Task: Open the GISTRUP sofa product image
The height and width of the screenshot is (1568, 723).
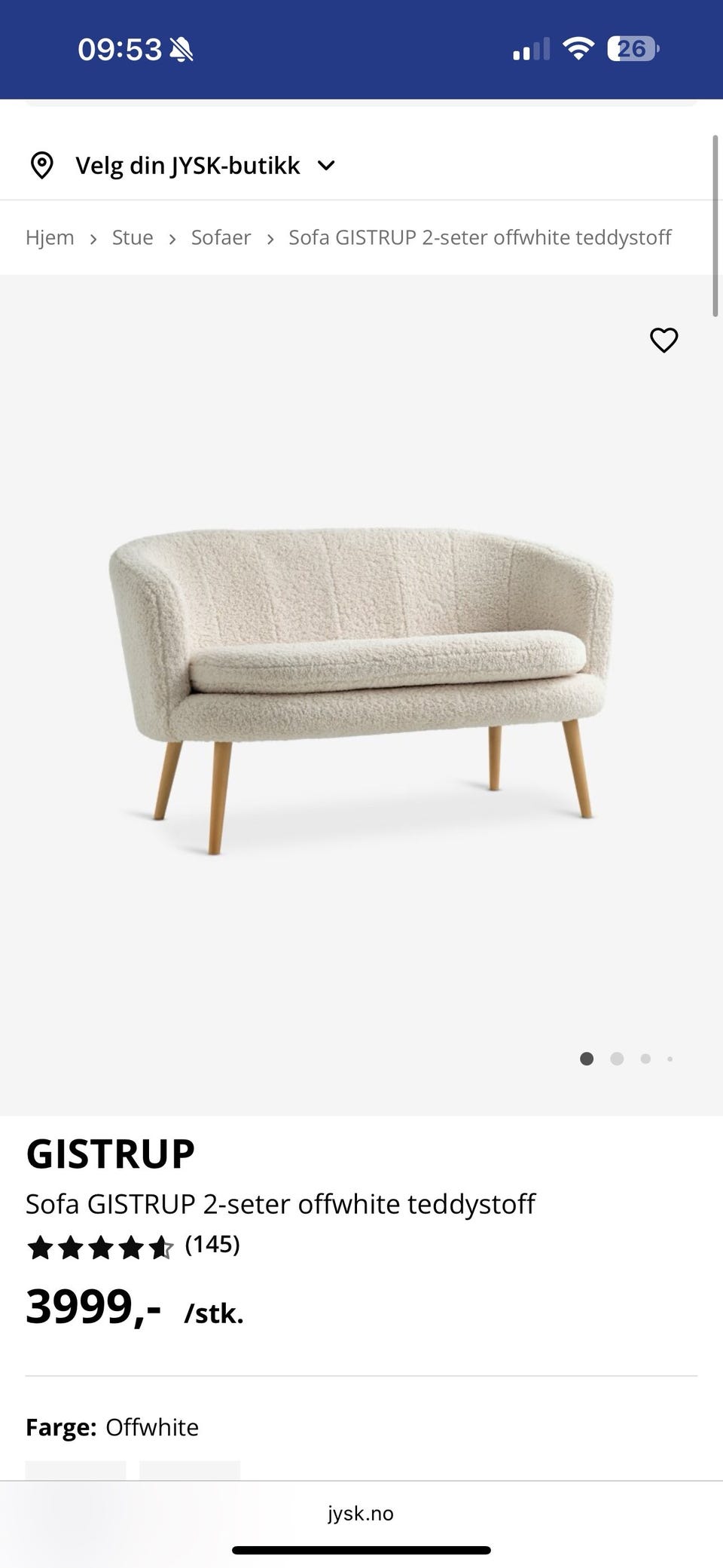Action: 361,689
